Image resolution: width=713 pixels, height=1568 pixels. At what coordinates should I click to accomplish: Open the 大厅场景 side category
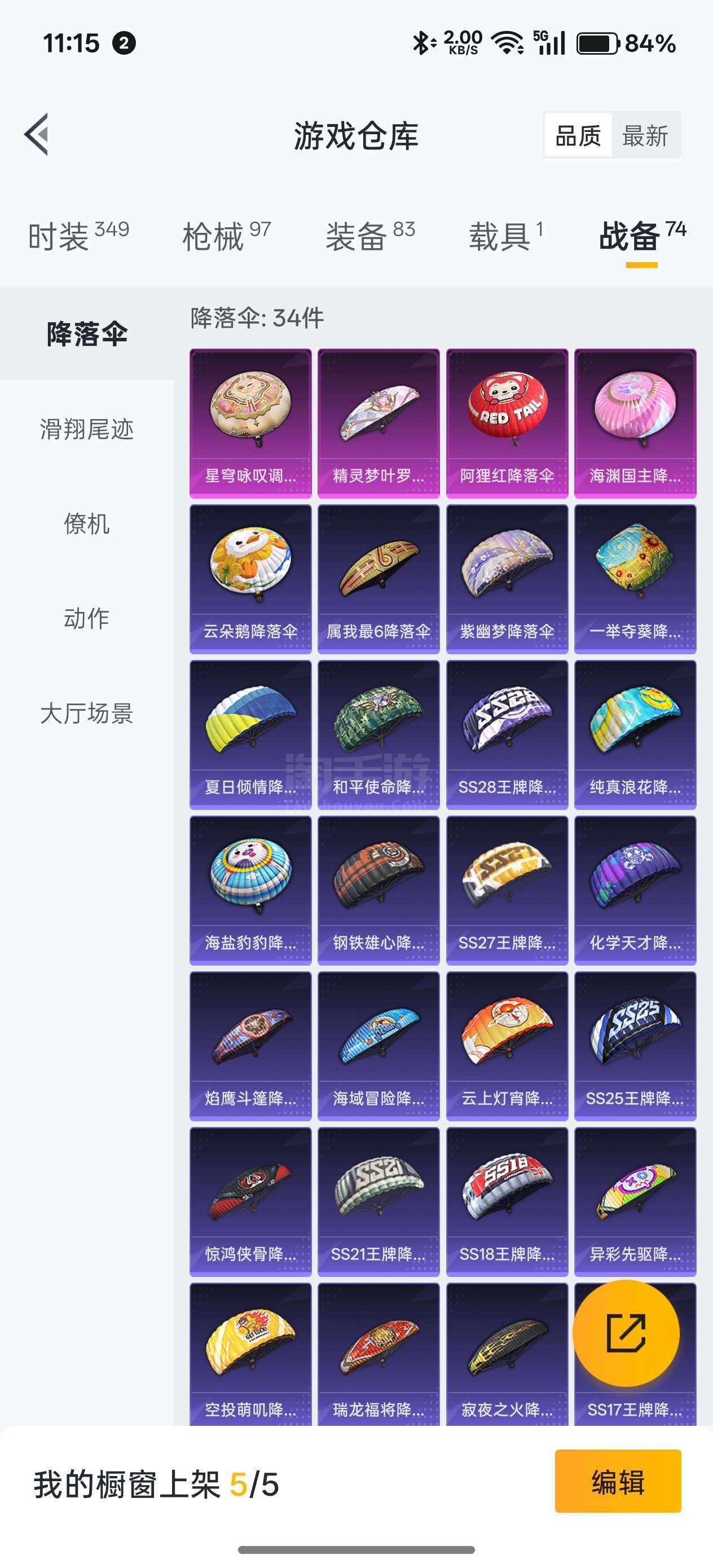tap(86, 713)
